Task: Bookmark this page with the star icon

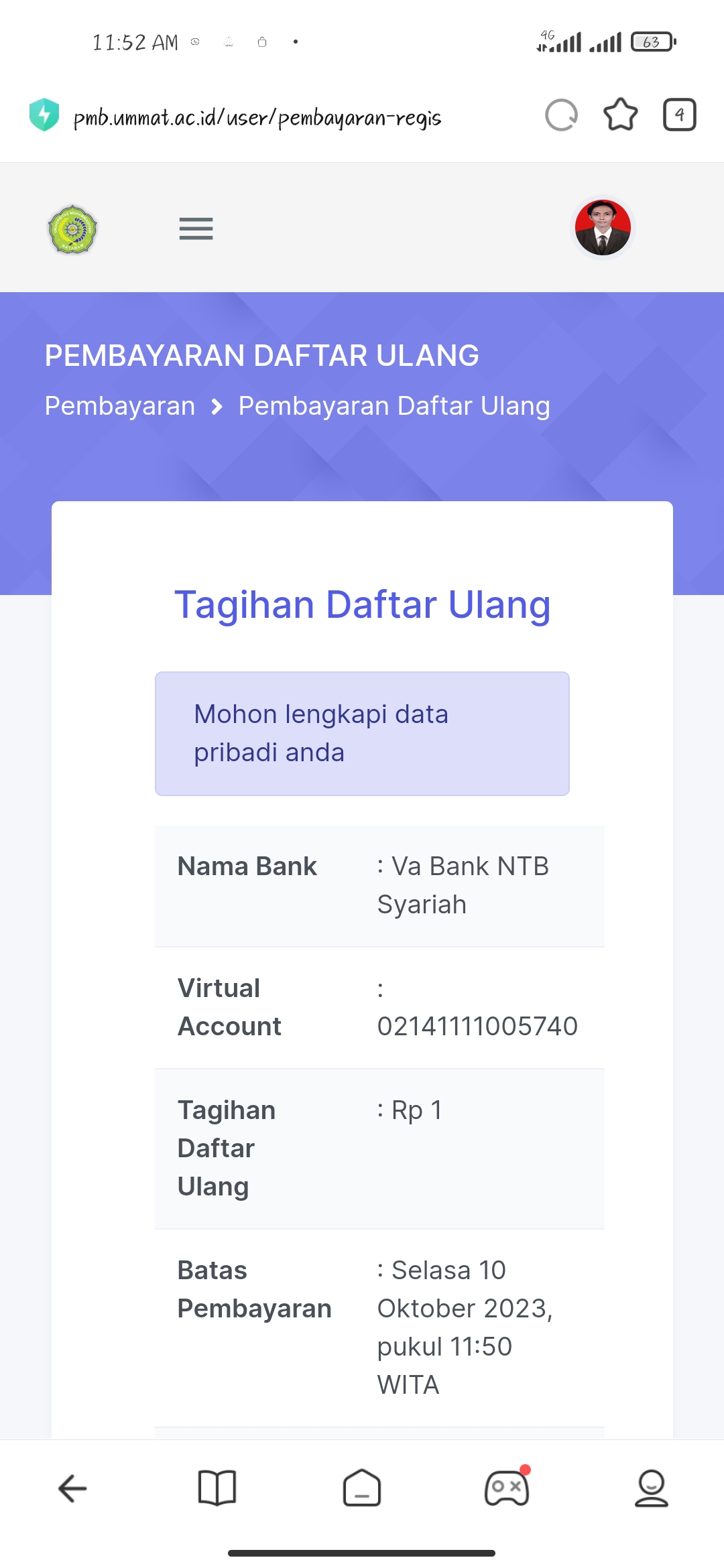Action: click(620, 115)
